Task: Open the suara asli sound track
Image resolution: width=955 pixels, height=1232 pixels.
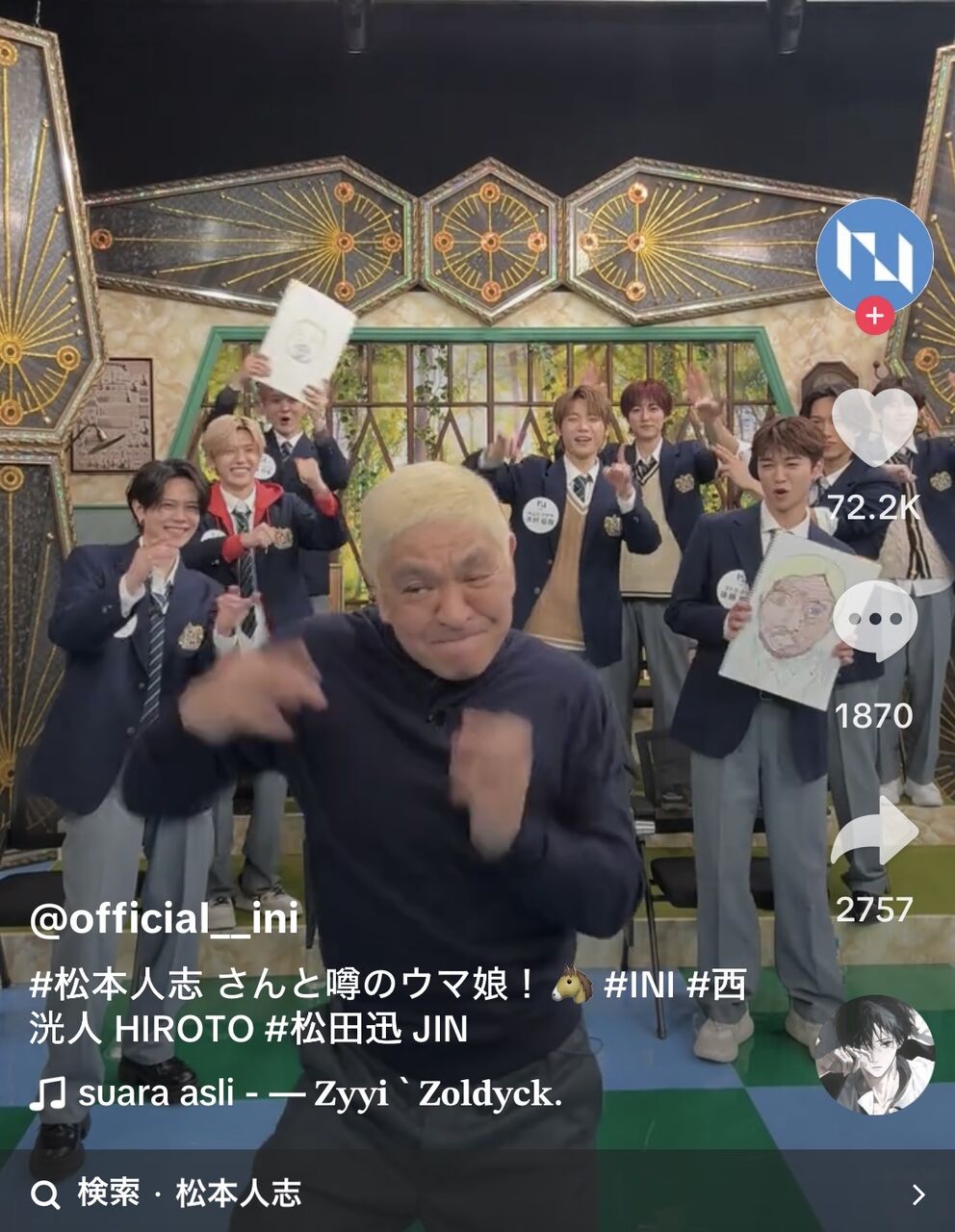Action: 297,1093
